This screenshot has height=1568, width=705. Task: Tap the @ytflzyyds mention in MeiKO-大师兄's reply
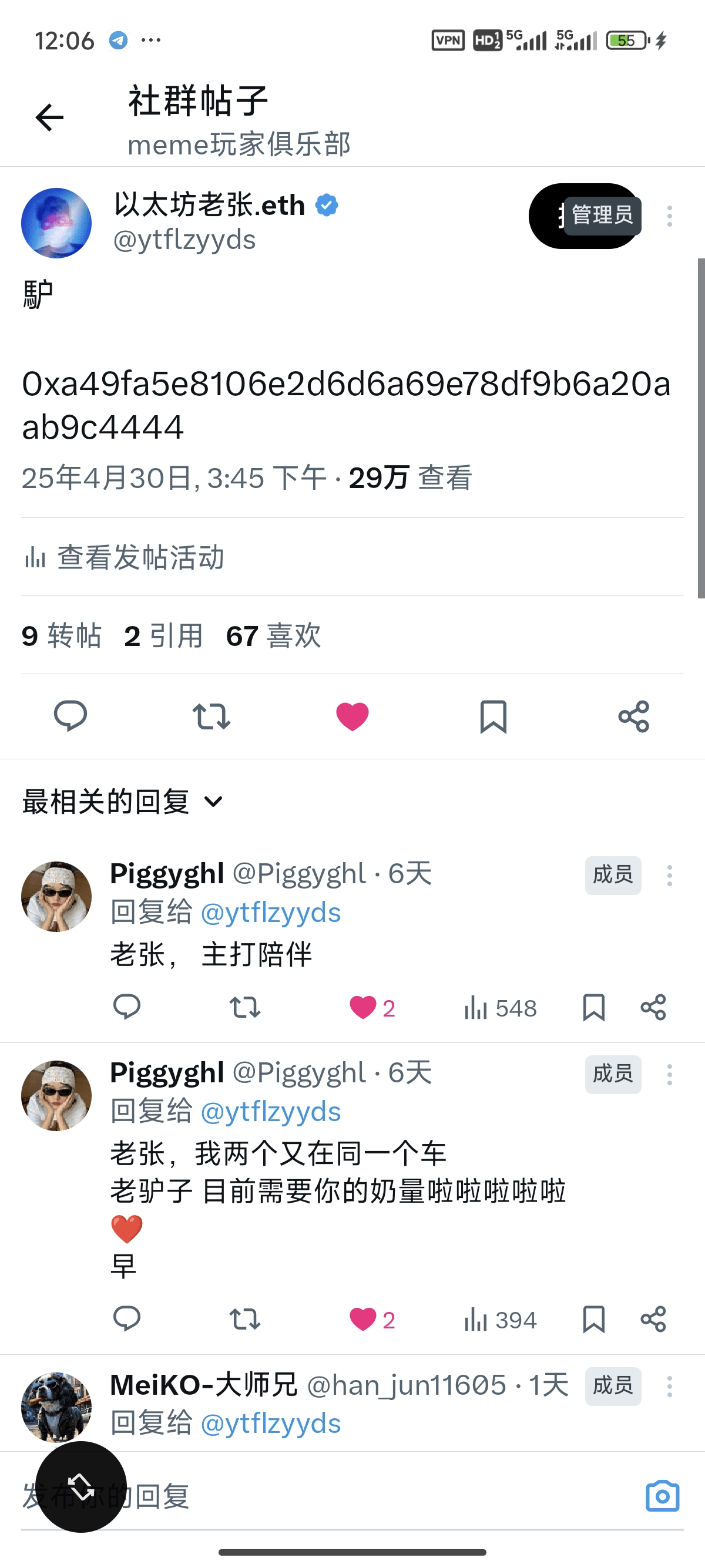tap(270, 1424)
